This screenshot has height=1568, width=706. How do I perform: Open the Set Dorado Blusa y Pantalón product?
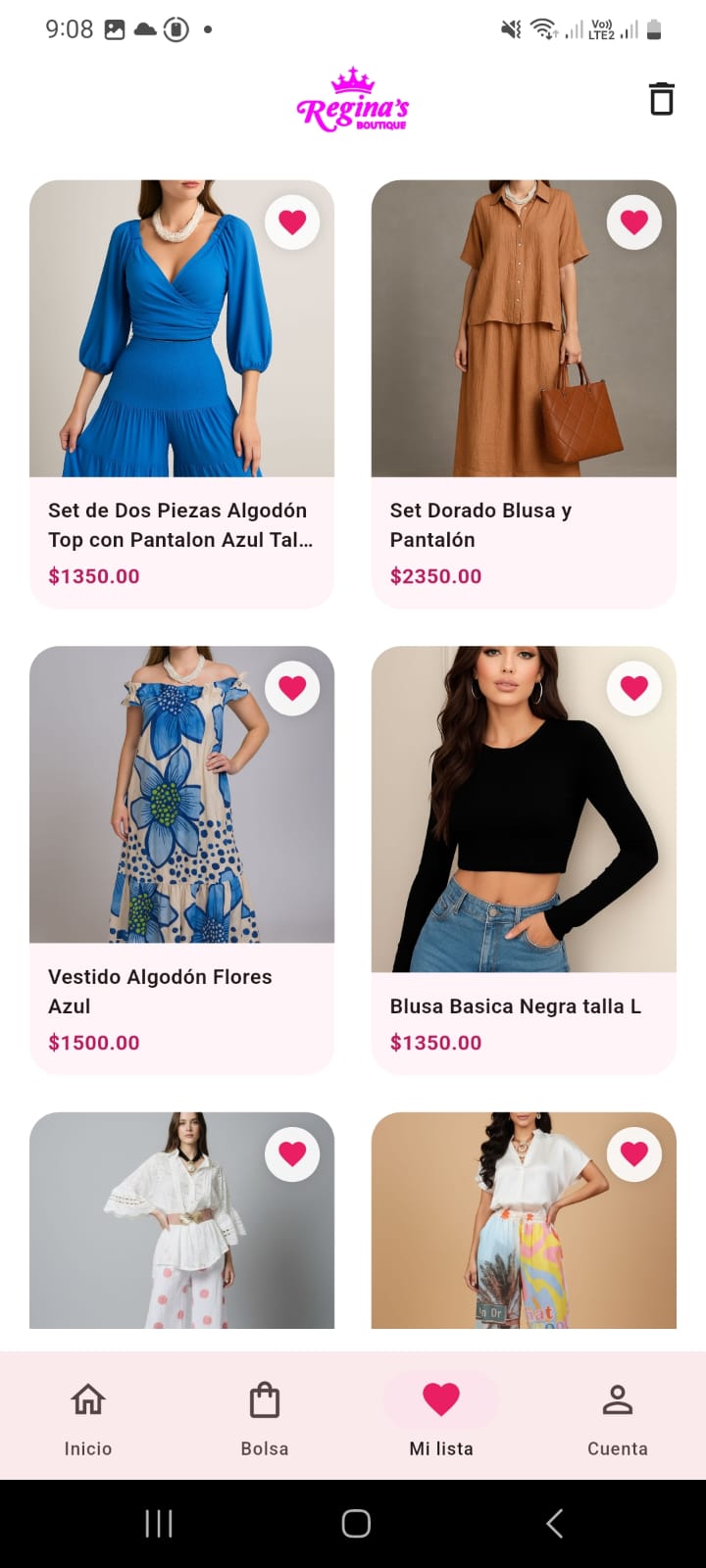(524, 392)
